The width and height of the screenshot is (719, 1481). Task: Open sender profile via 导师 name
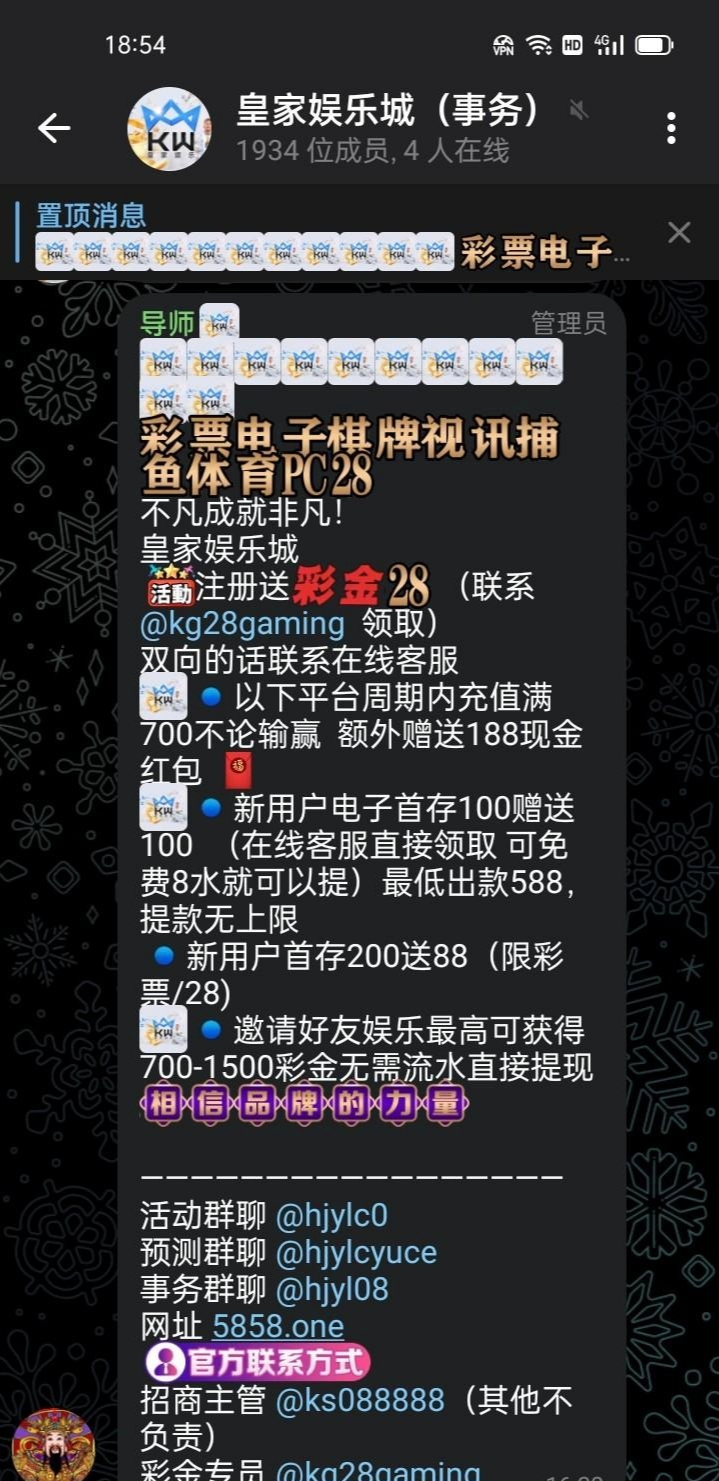[x=167, y=323]
